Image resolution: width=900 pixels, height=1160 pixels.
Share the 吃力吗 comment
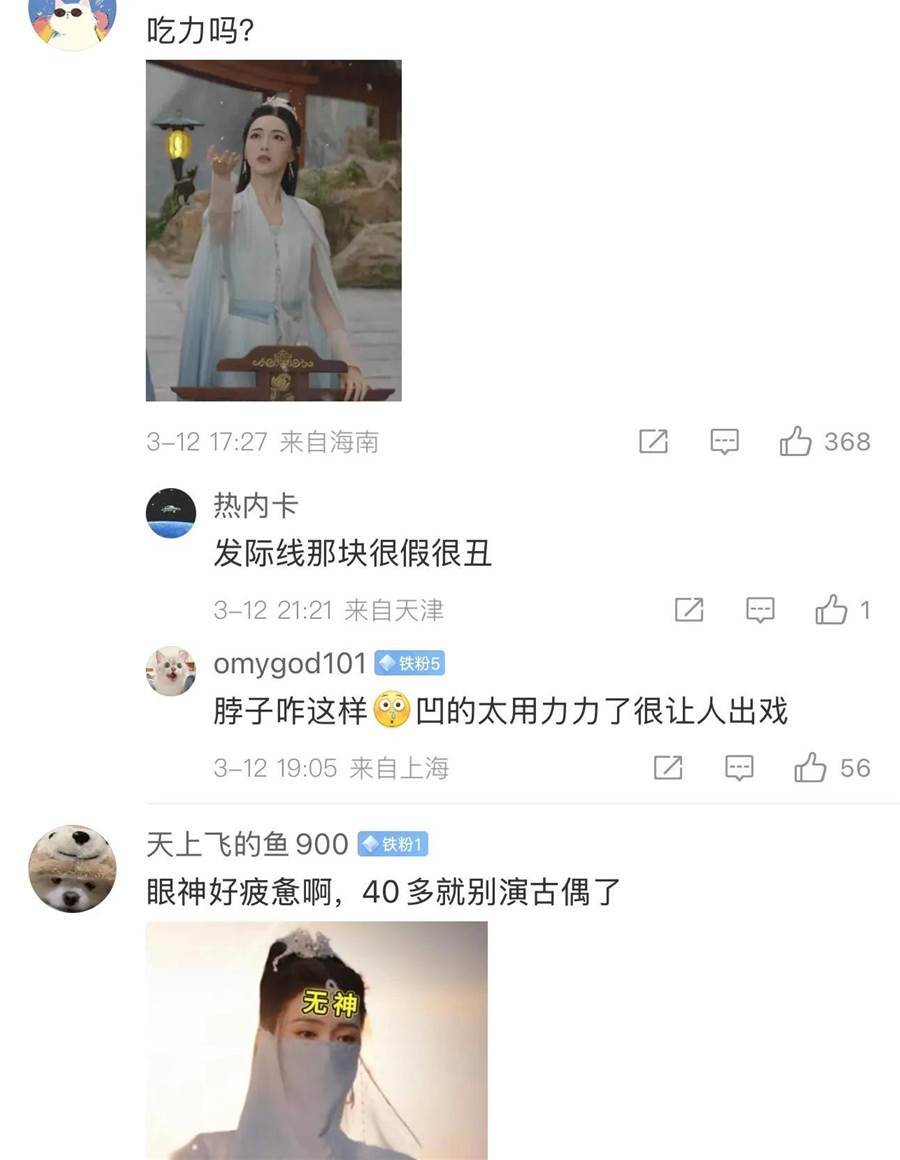pos(653,441)
